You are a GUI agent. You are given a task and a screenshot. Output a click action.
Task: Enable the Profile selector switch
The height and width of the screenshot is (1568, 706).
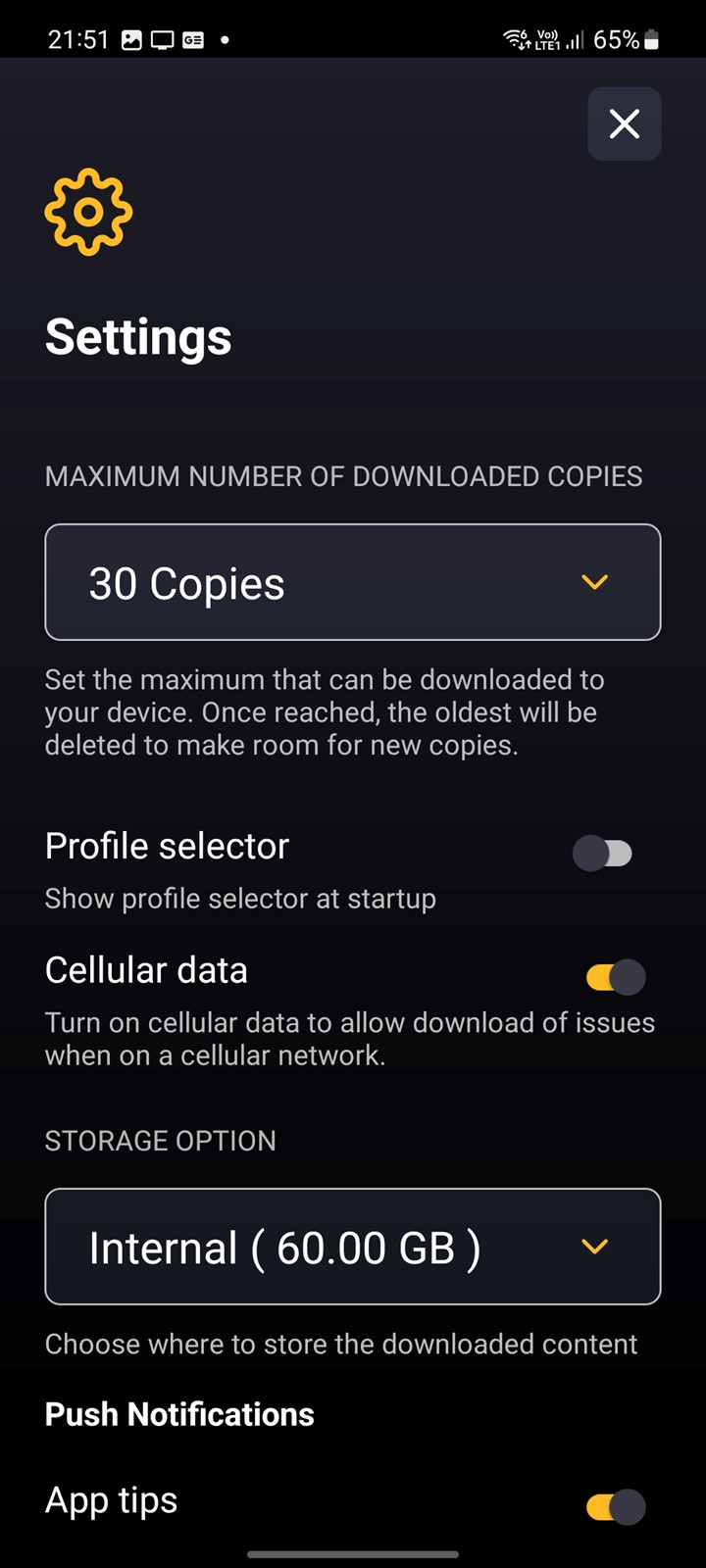603,853
